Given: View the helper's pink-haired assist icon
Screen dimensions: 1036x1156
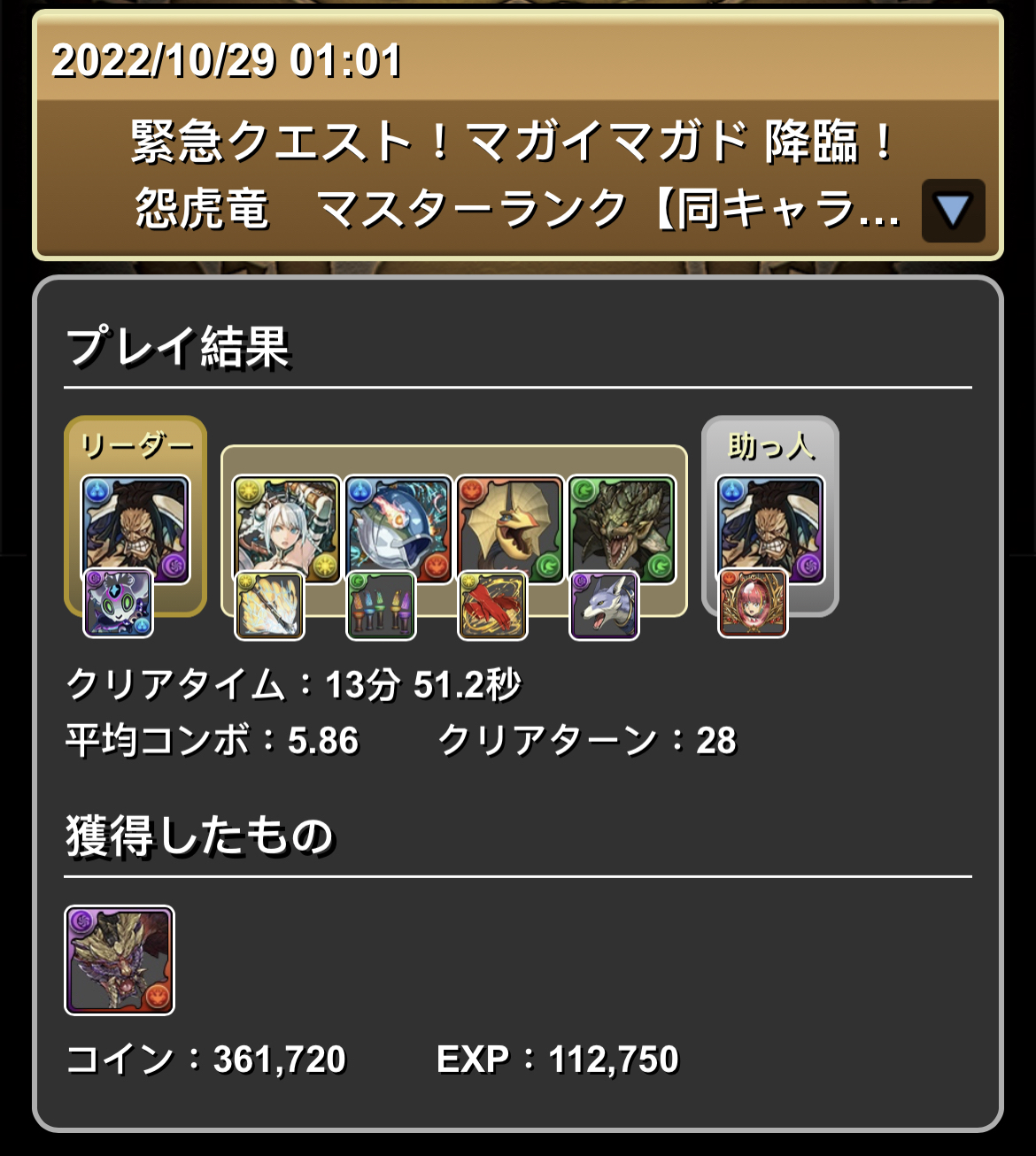Looking at the screenshot, I should click(752, 605).
